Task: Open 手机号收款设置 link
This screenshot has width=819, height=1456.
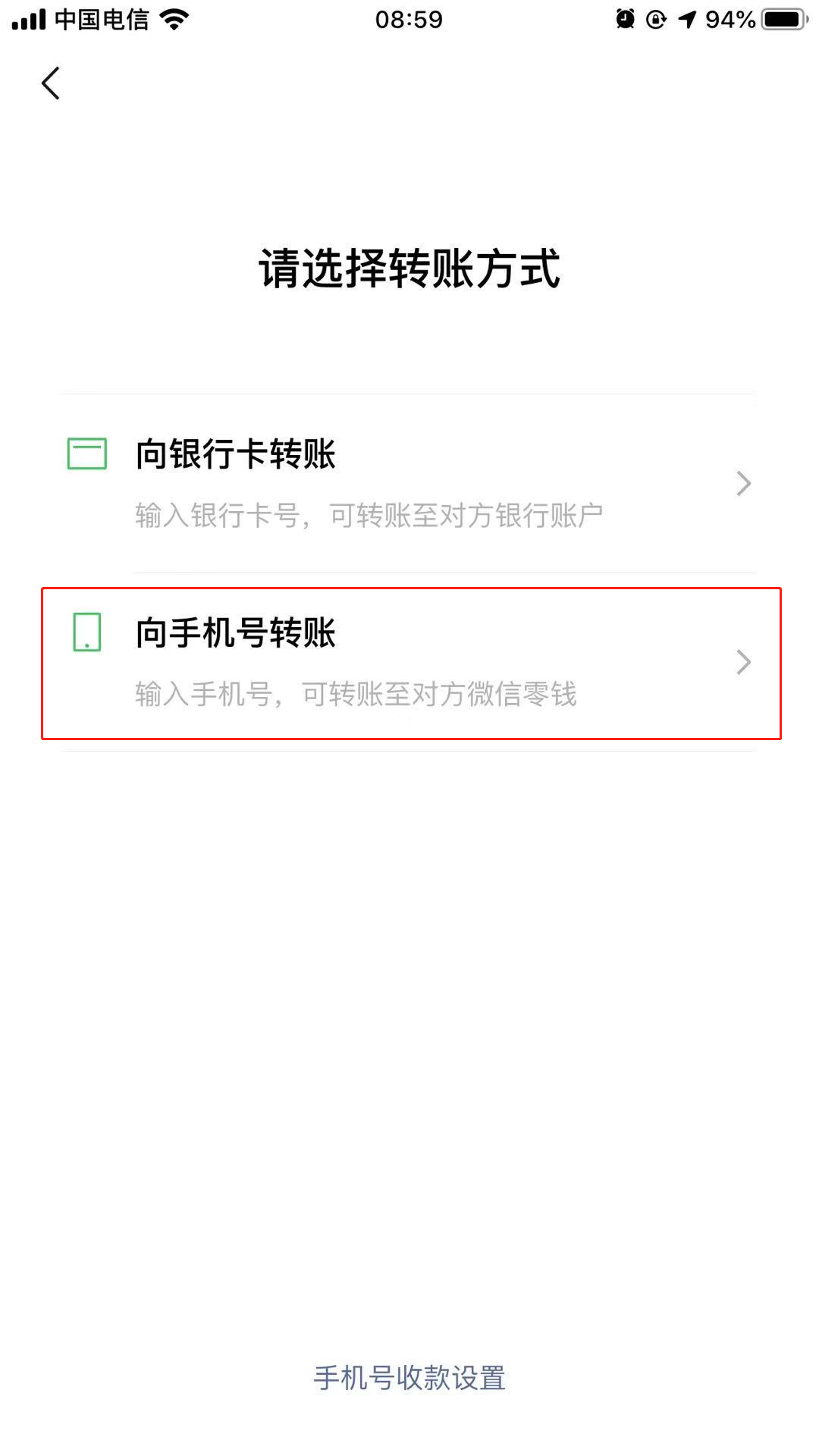Action: (409, 1378)
